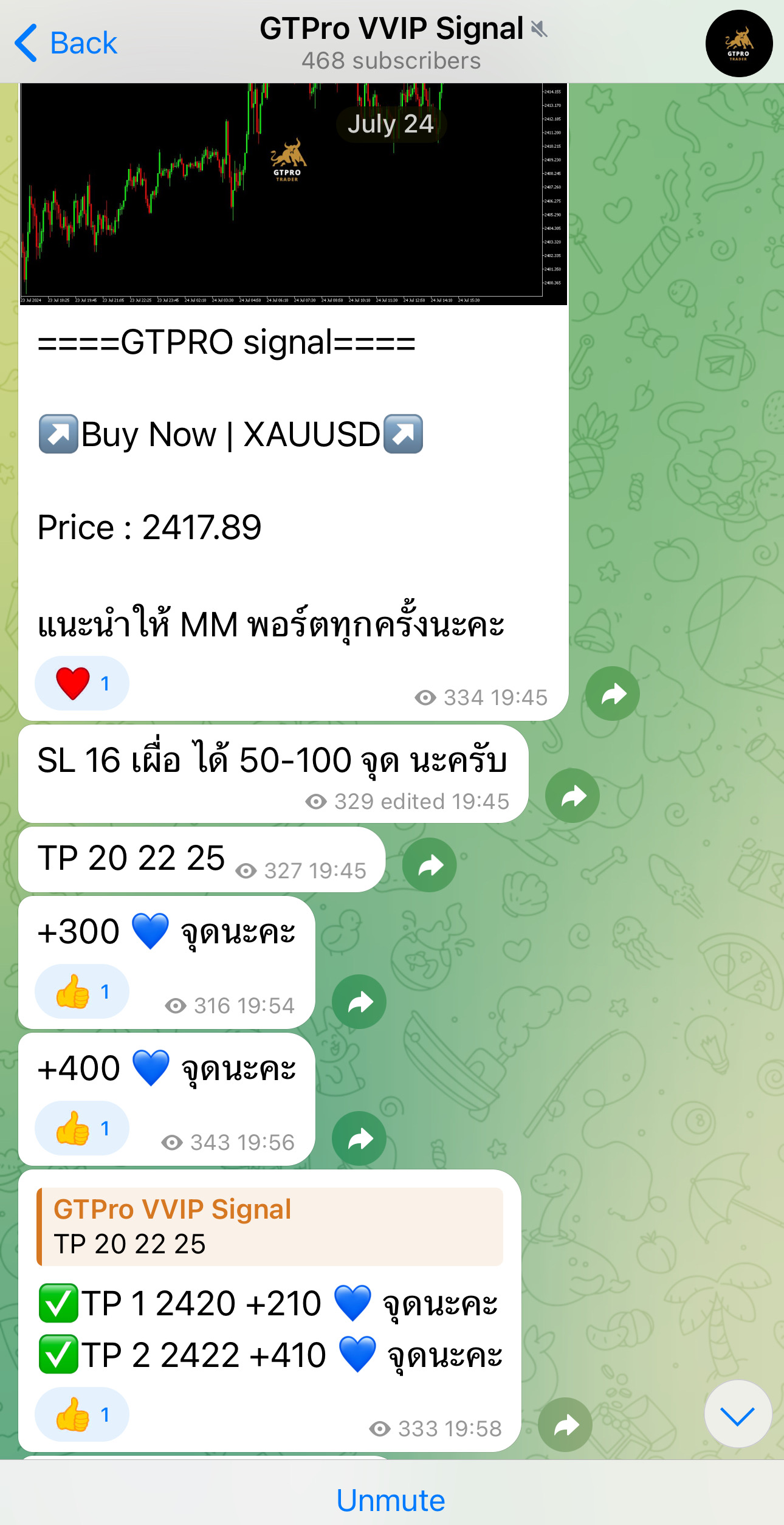Screen dimensions: 784x1525
Task: Add thumbs up to the +300 message
Action: coord(81,991)
